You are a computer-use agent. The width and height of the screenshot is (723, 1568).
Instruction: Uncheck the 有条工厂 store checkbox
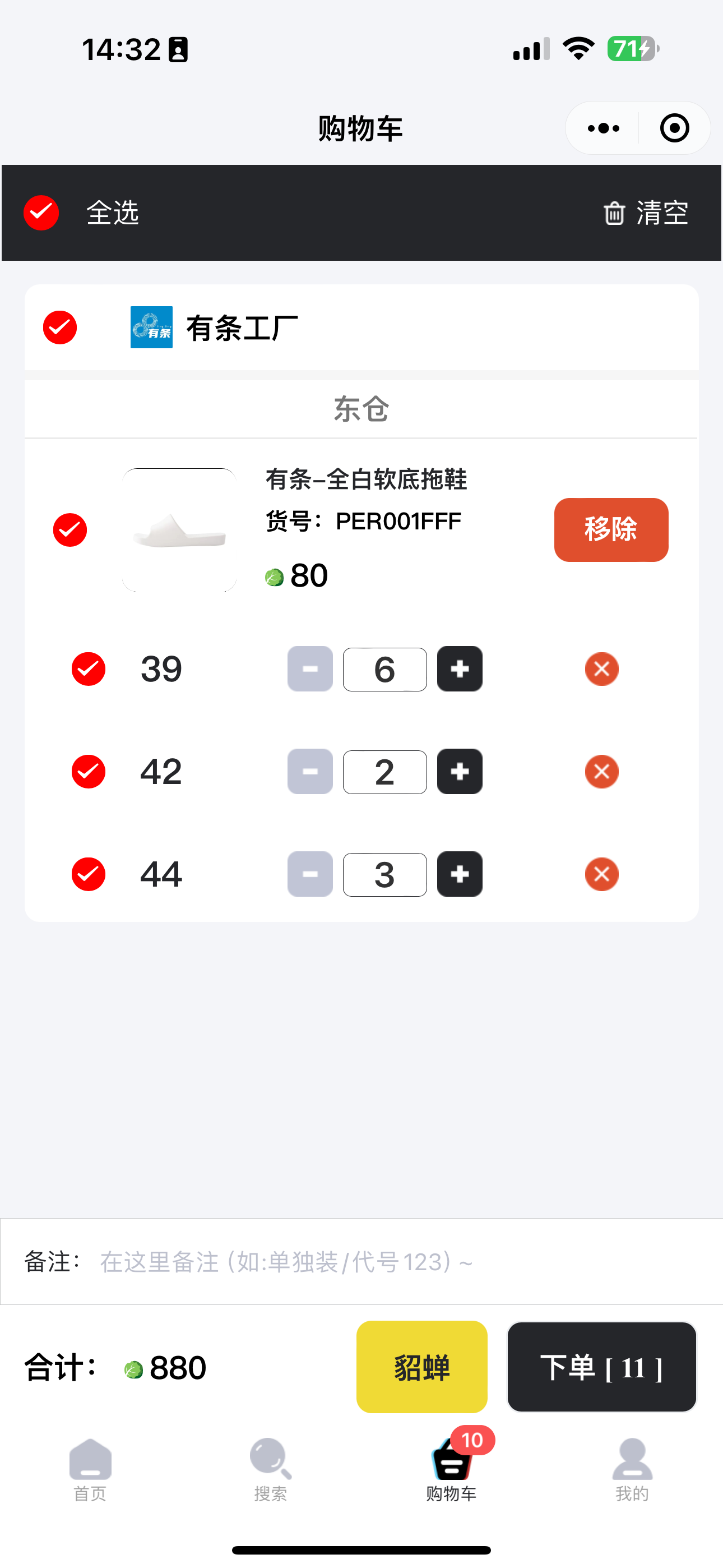coord(59,328)
